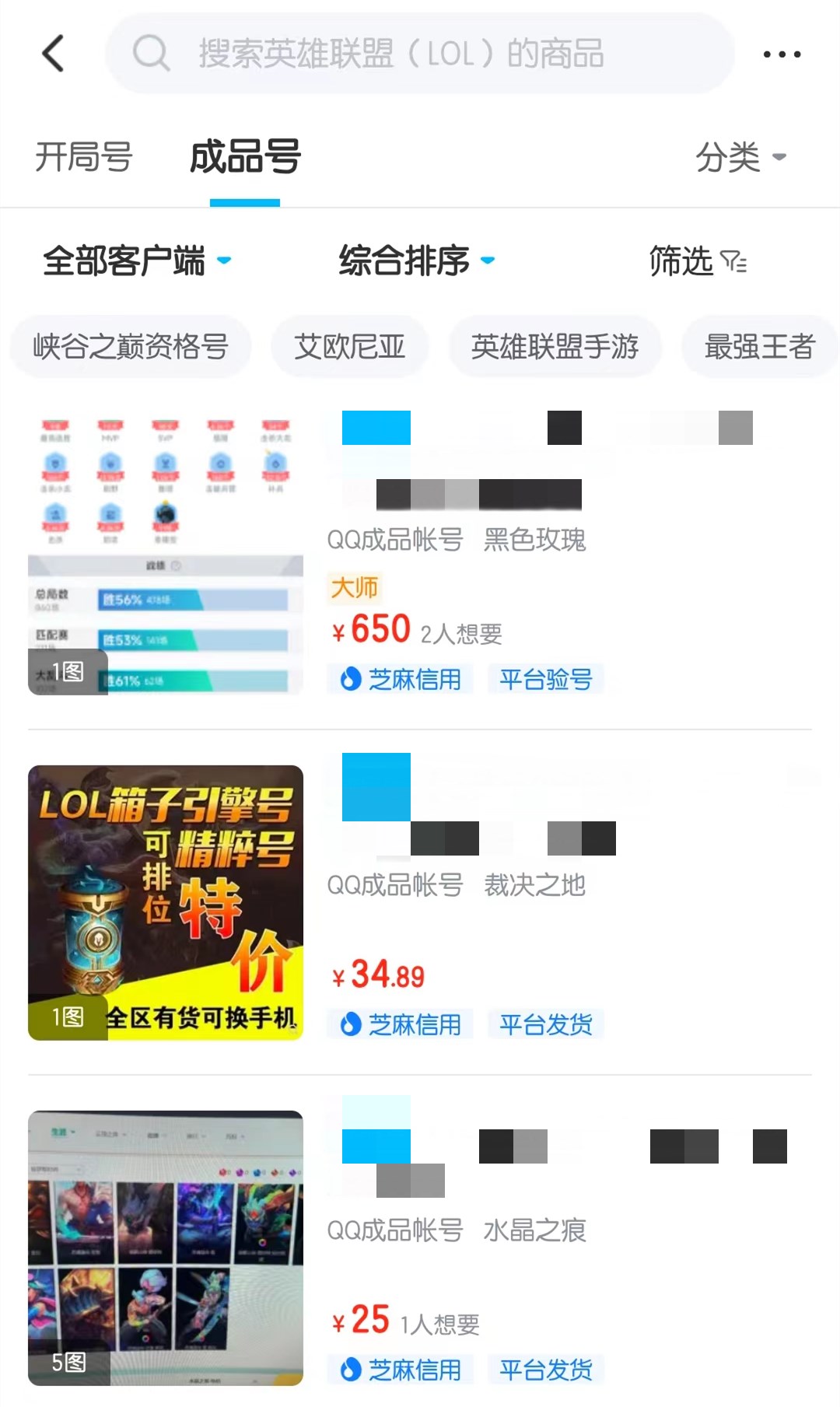Filter by the 艾欧尼亚 chip
The image size is (840, 1407).
350,346
